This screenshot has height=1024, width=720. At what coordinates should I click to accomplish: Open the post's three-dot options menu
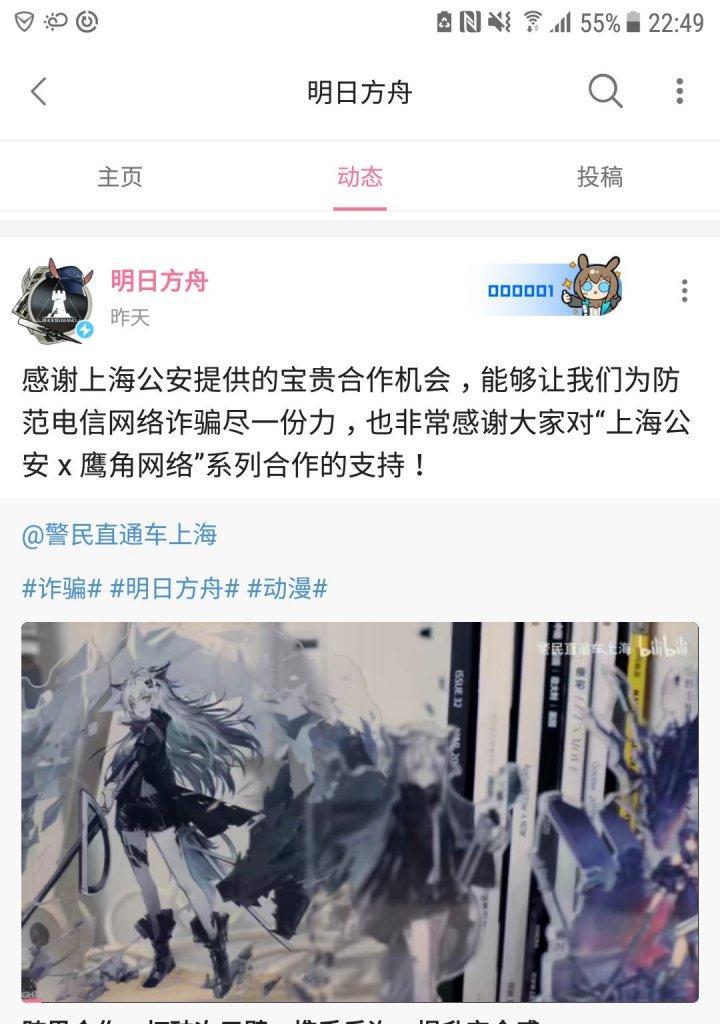[x=684, y=291]
